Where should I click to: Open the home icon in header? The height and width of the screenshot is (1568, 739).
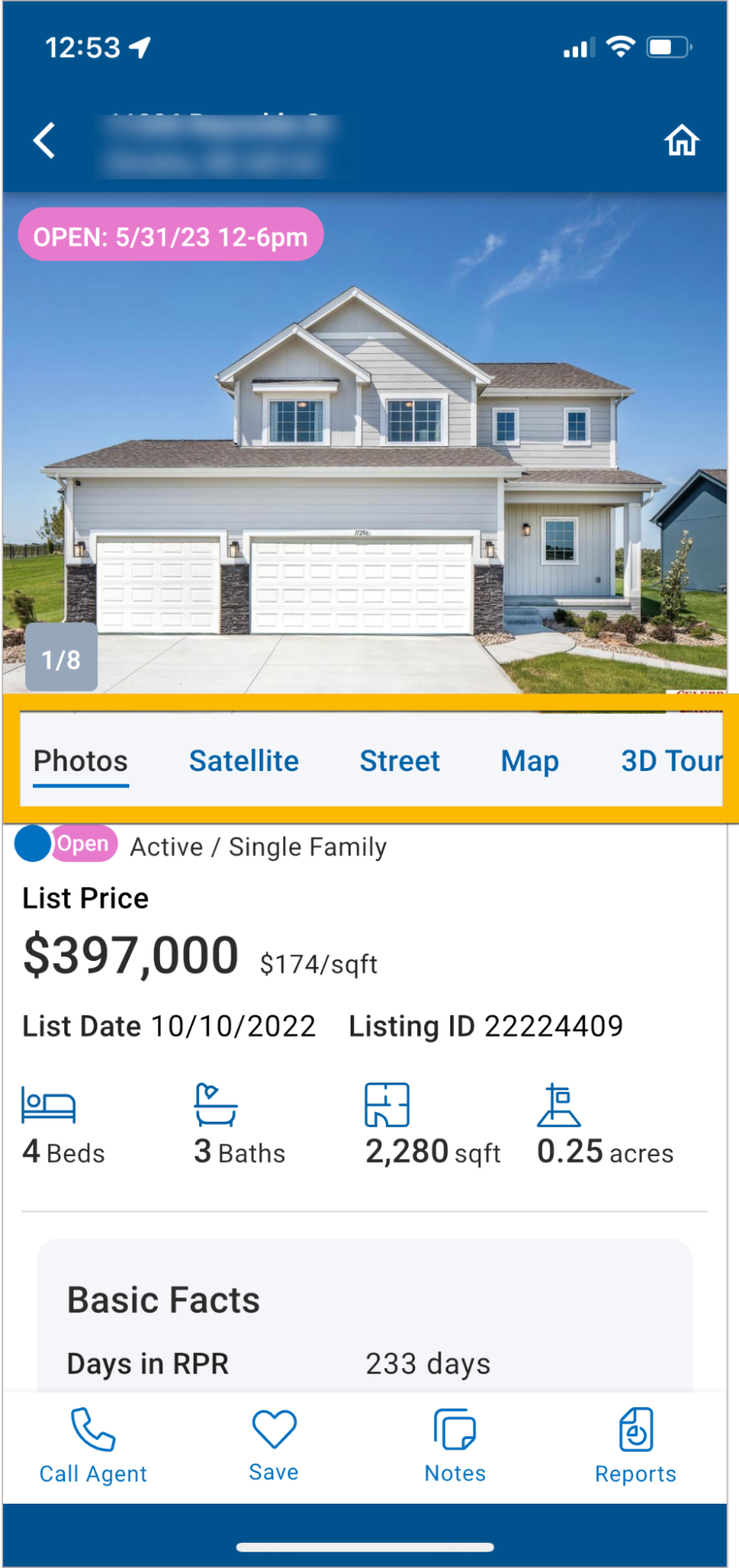coord(681,141)
